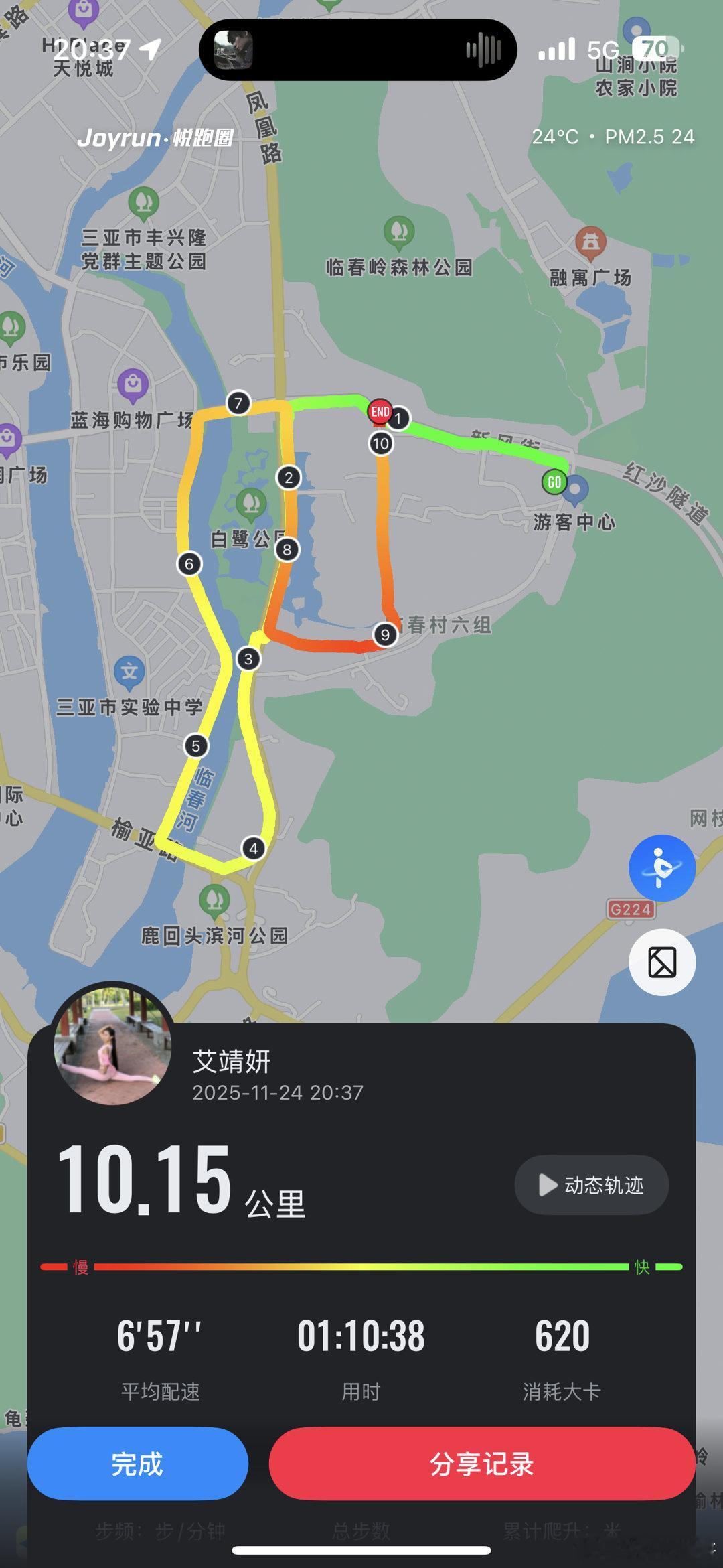Tap the location arrow in the status bar
The height and width of the screenshot is (1568, 723).
click(151, 48)
